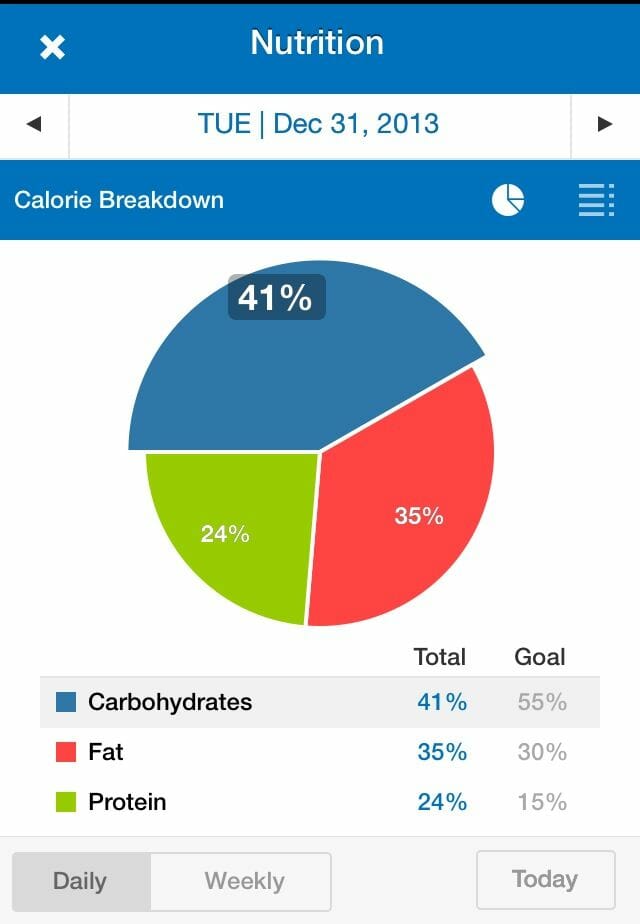The width and height of the screenshot is (640, 924).
Task: Select the Carbohydrates row
Action: point(318,702)
